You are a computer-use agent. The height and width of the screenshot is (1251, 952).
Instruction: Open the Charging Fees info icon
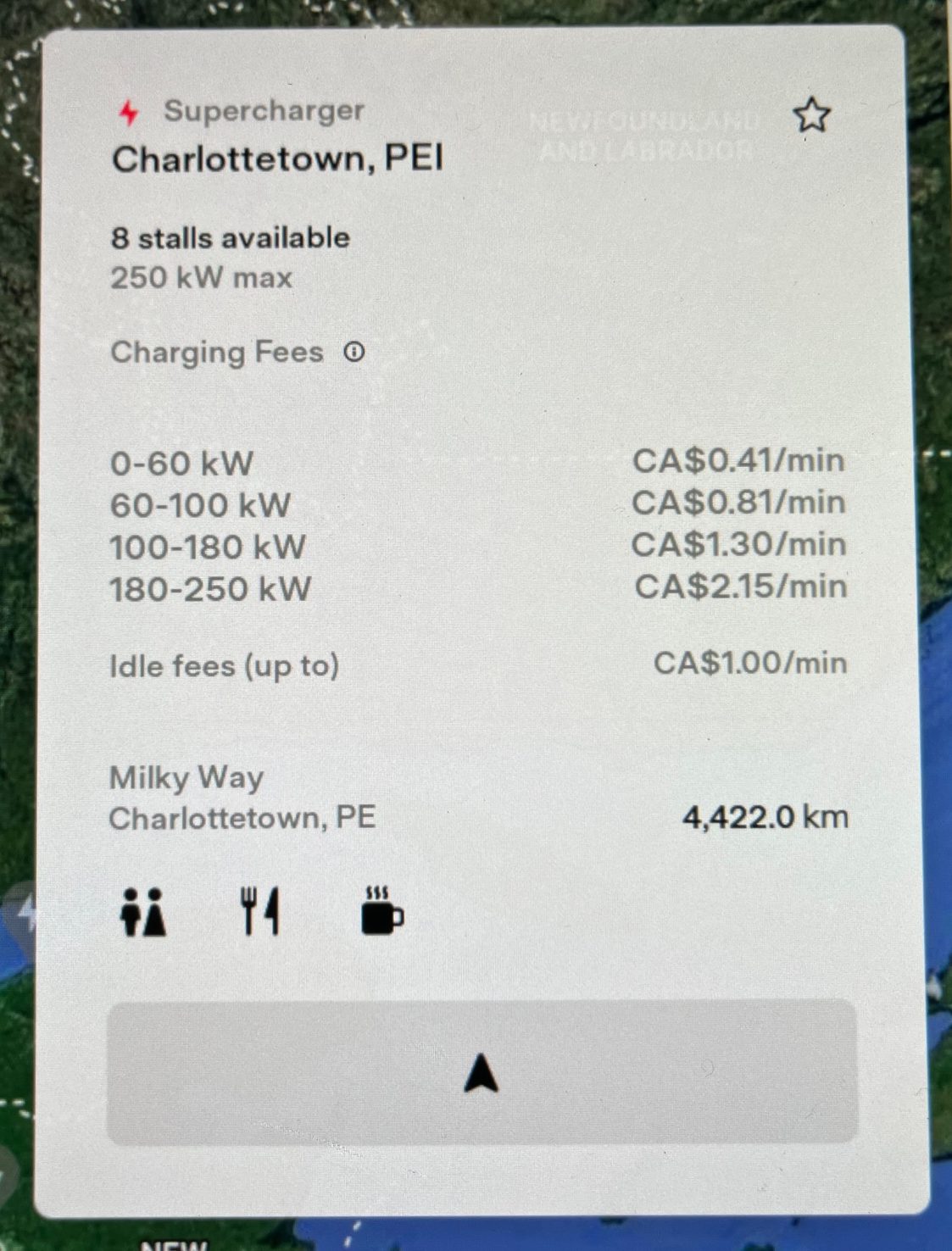[x=354, y=352]
